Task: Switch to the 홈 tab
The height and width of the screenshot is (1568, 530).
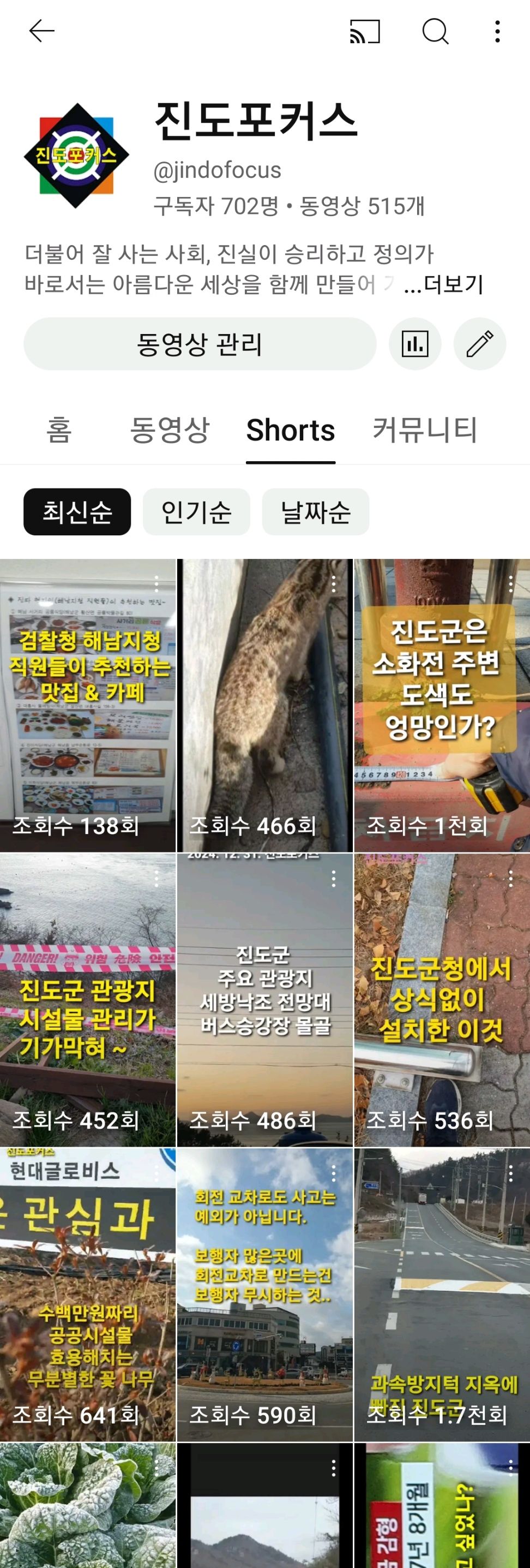Action: click(x=59, y=430)
